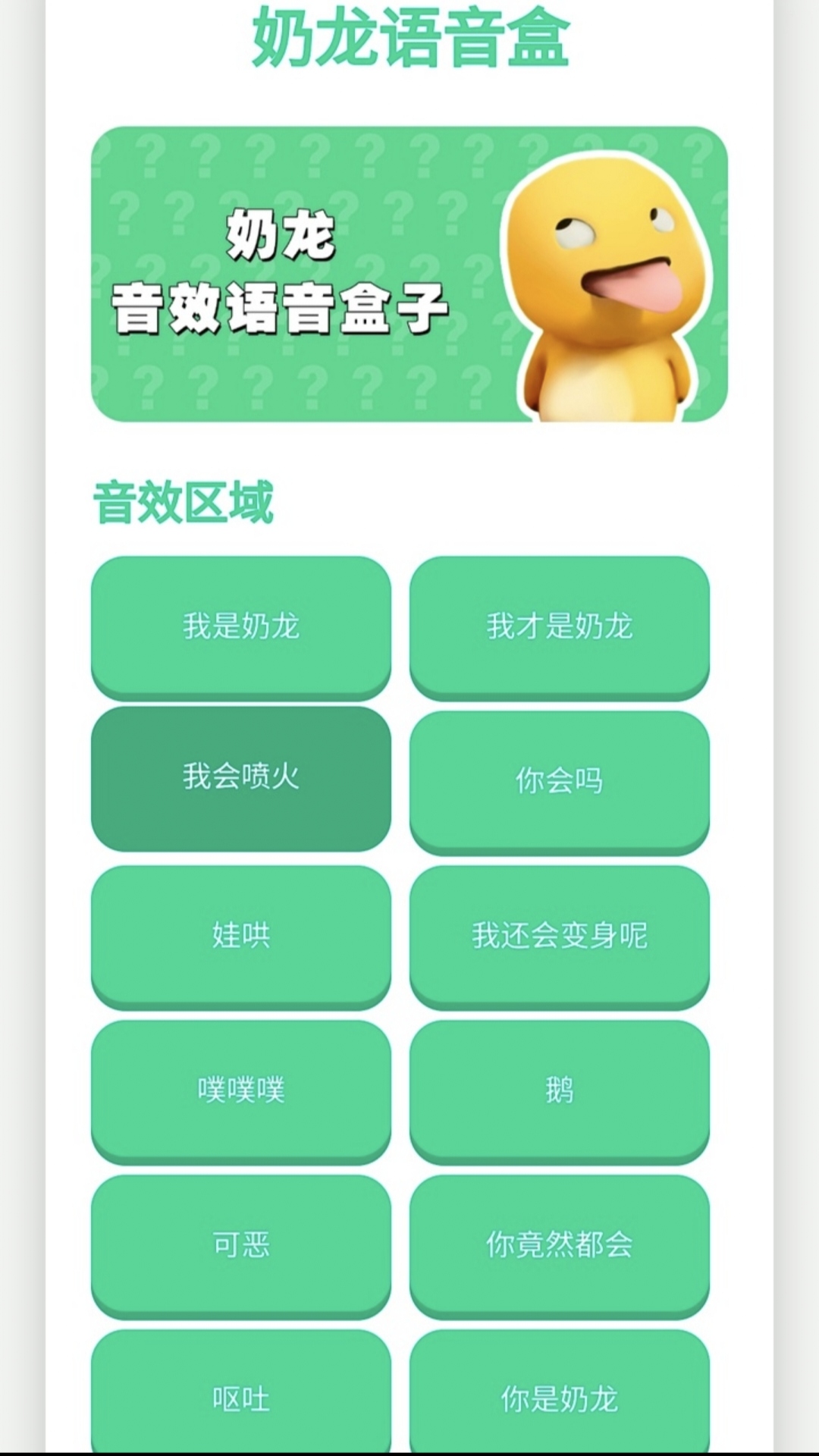Viewport: 819px width, 1456px height.
Task: Play the 我会喷火 sound effect
Action: tap(240, 777)
